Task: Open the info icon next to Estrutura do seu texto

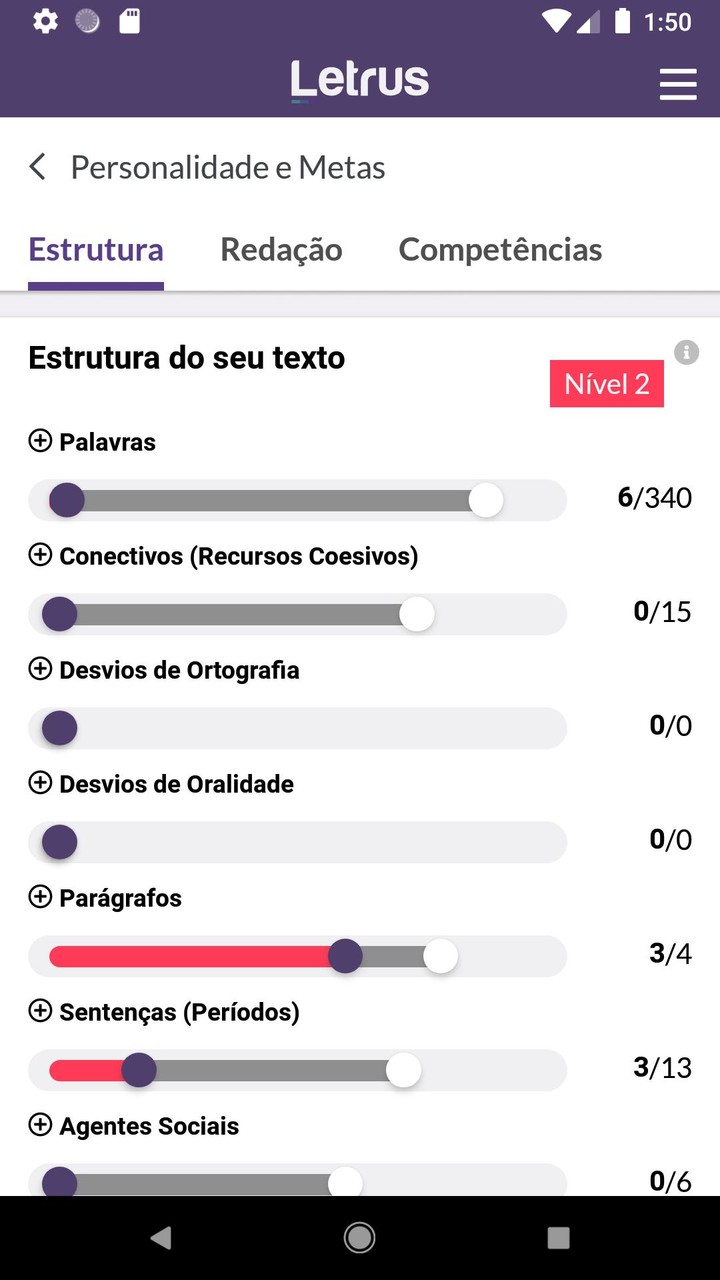Action: tap(686, 352)
